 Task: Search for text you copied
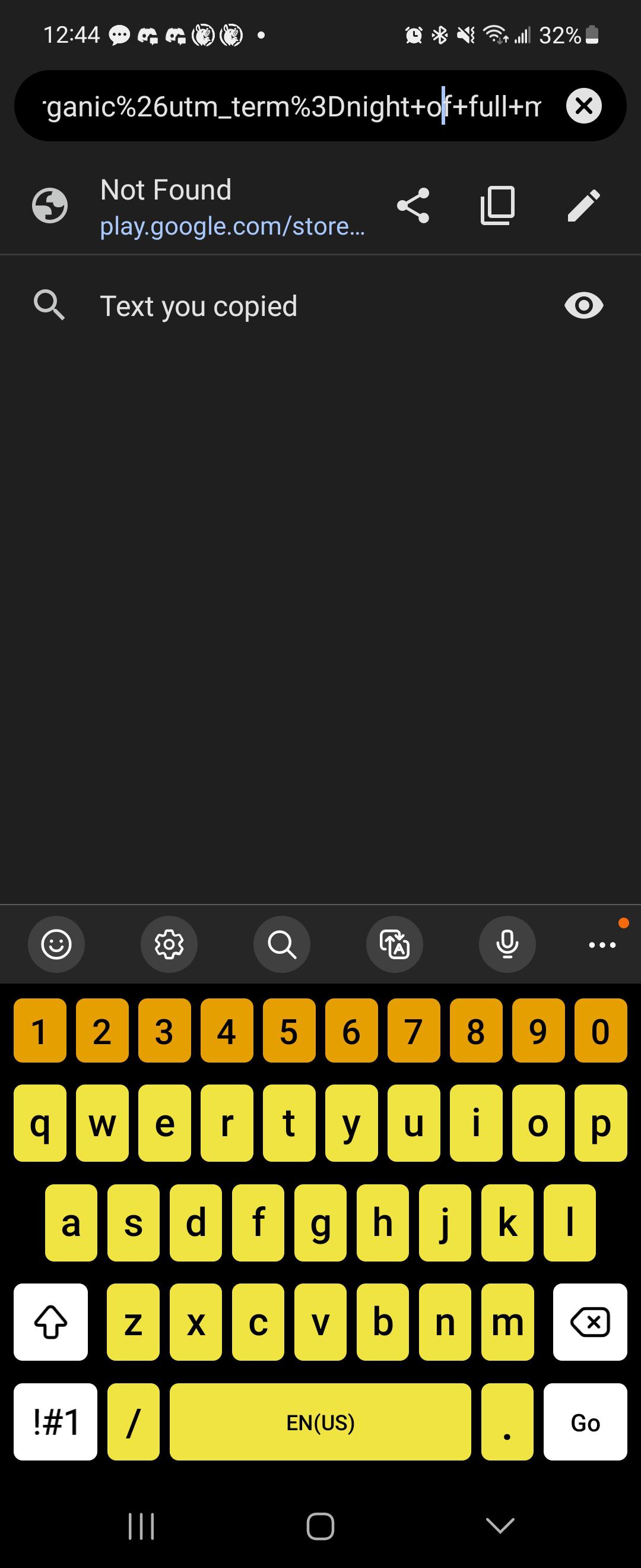tap(198, 305)
